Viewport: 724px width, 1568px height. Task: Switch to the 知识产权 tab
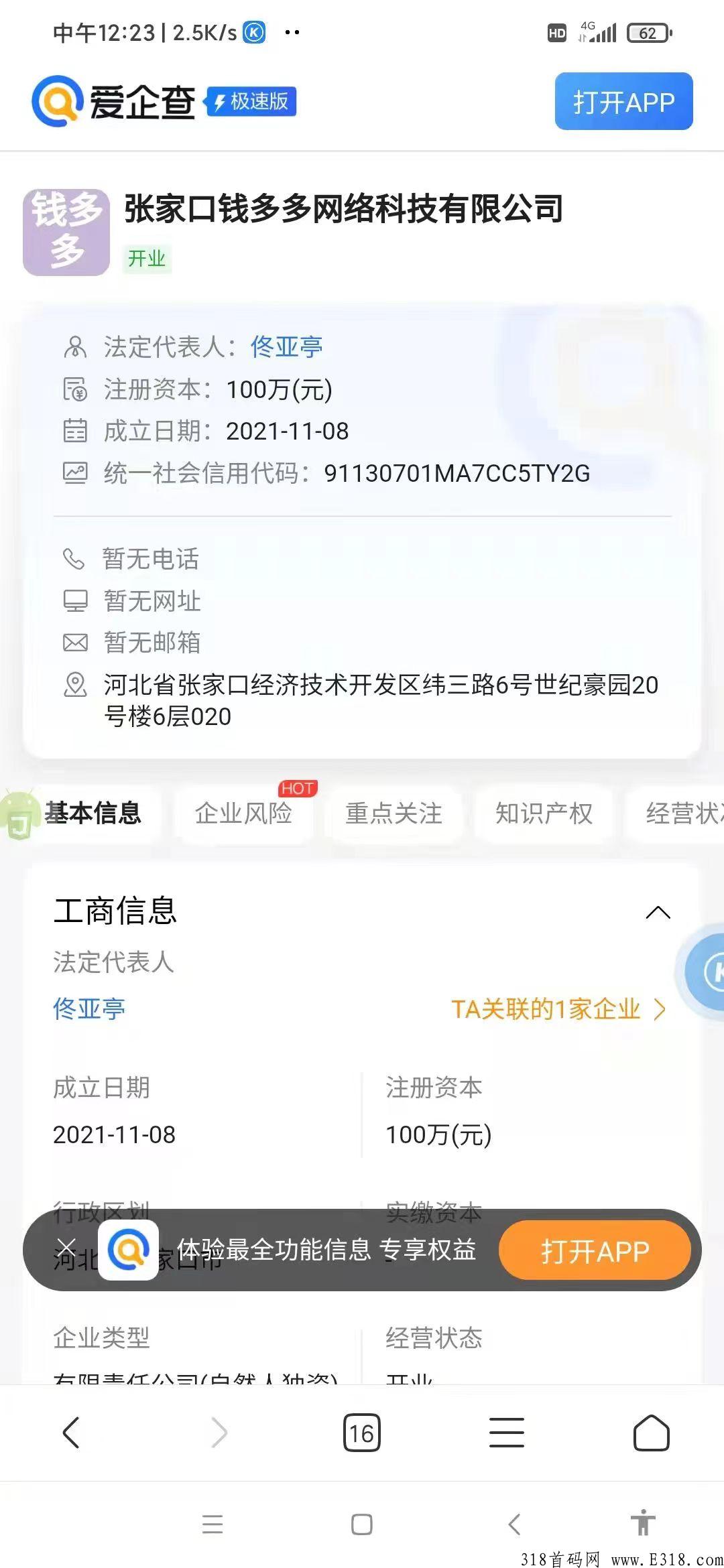point(544,813)
